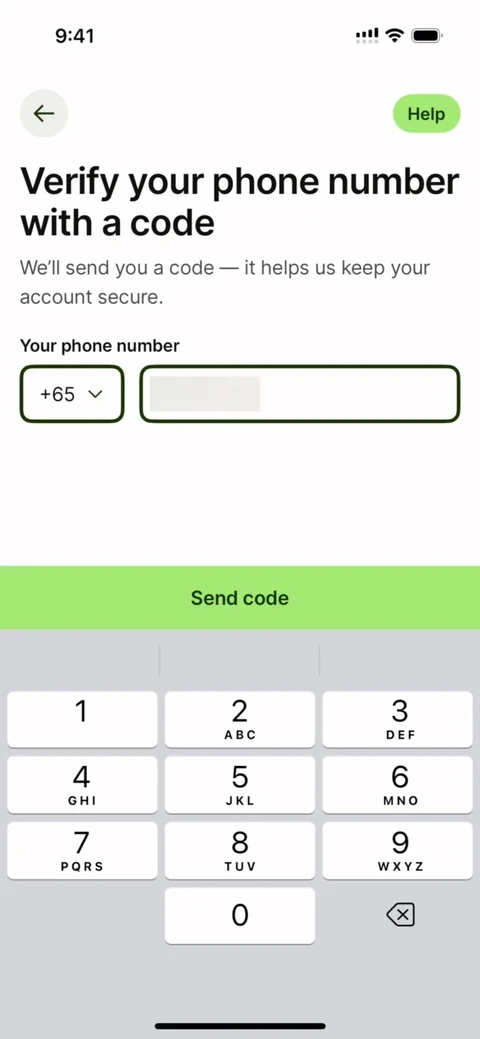Image resolution: width=480 pixels, height=1039 pixels.
Task: Hit the 9 key on keypad
Action: point(398,850)
